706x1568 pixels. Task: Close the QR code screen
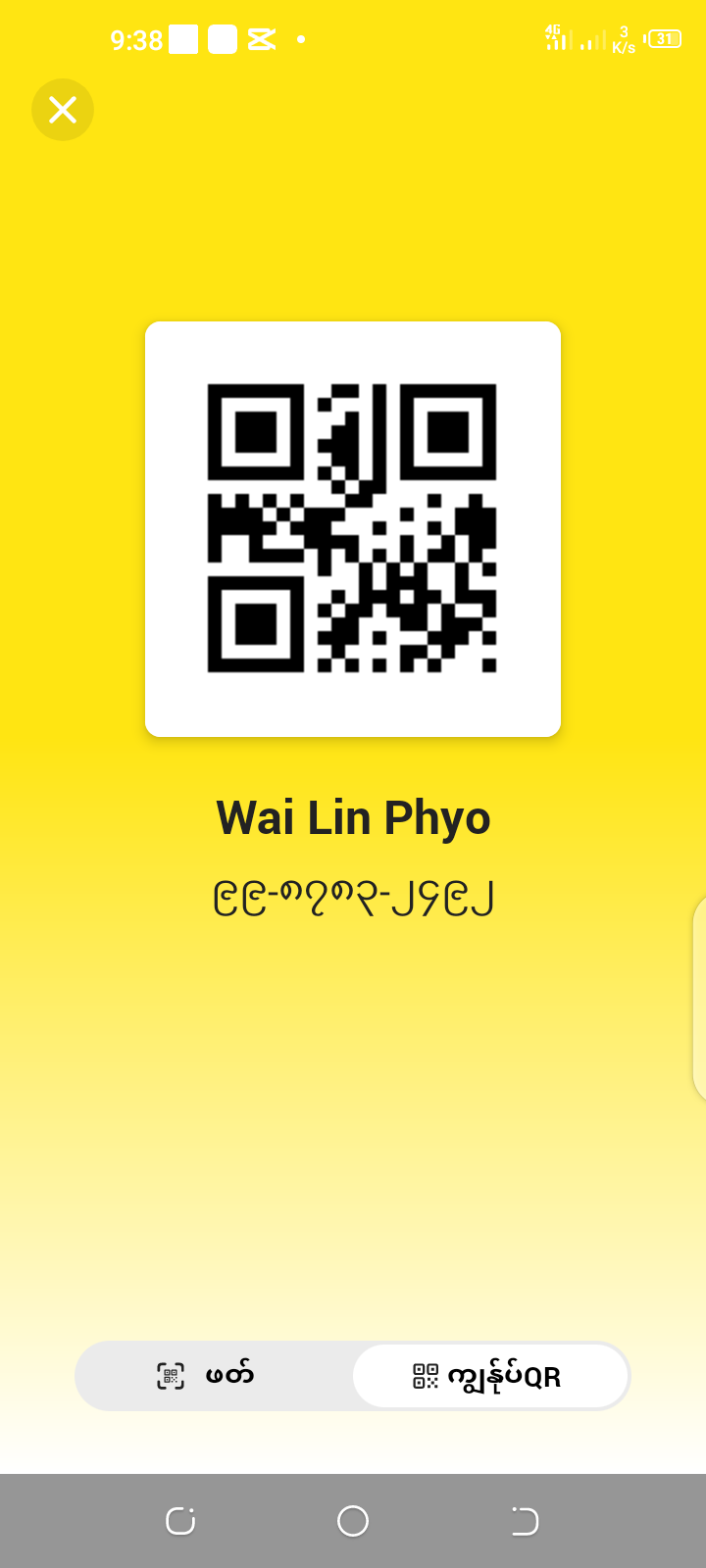pos(63,110)
